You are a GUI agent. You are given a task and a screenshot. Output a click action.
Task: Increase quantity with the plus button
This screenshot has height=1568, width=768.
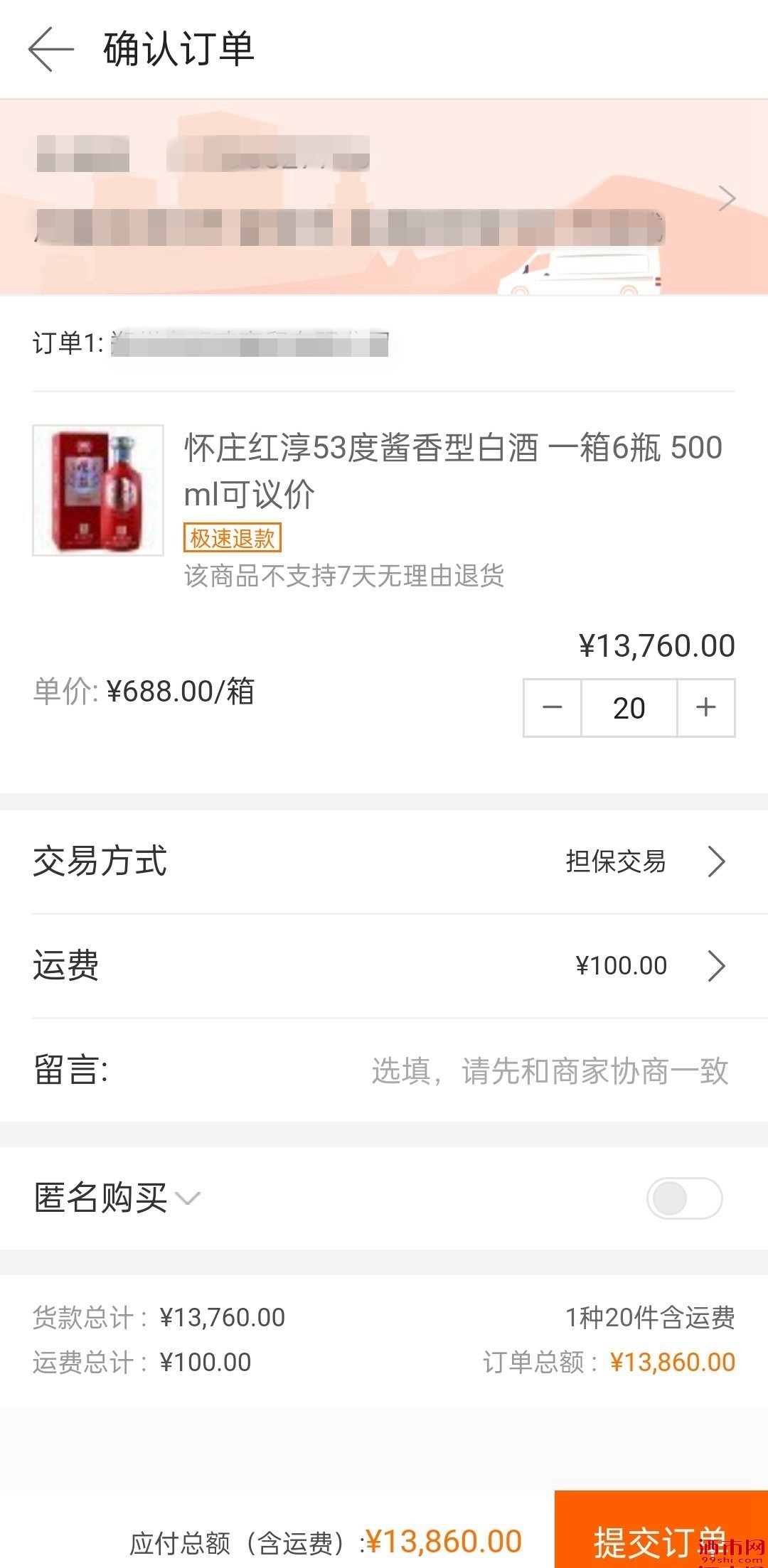pyautogui.click(x=706, y=708)
